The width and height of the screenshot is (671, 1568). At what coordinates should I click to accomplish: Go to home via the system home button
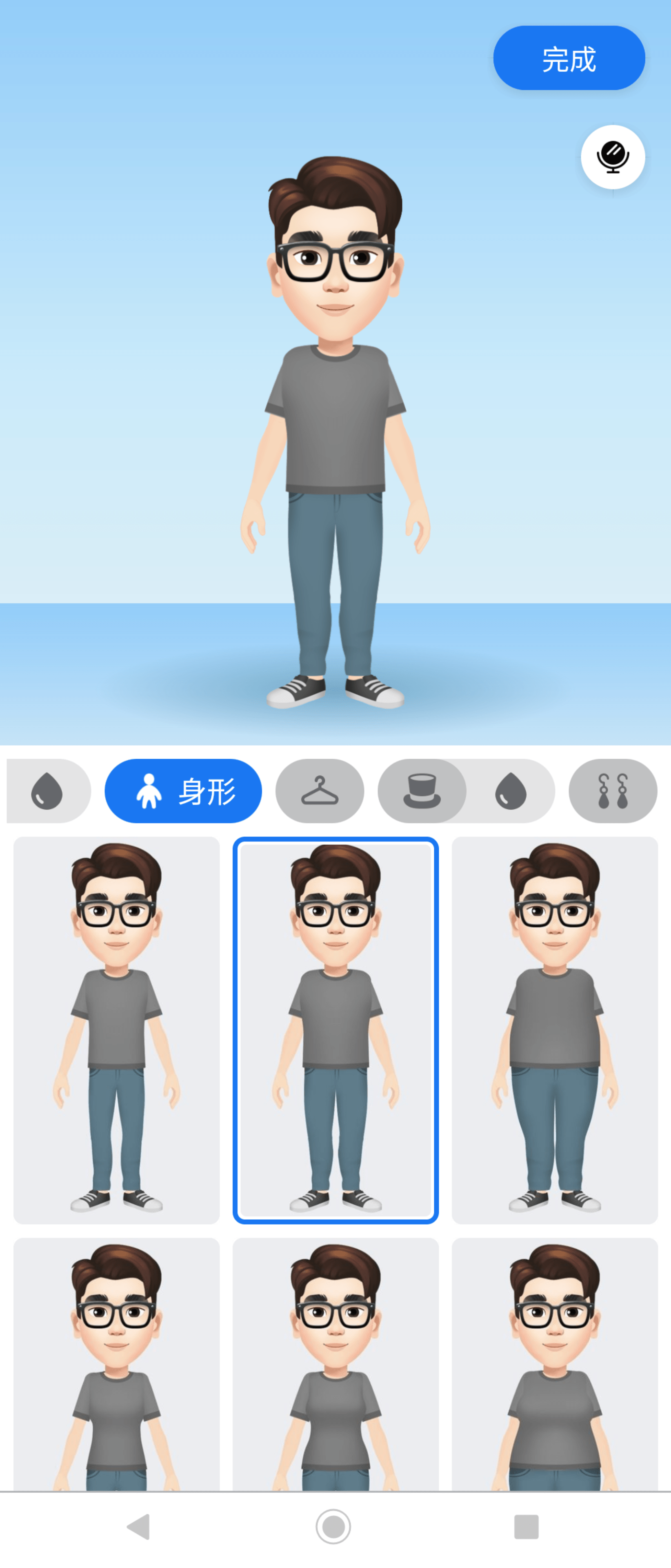[333, 1526]
